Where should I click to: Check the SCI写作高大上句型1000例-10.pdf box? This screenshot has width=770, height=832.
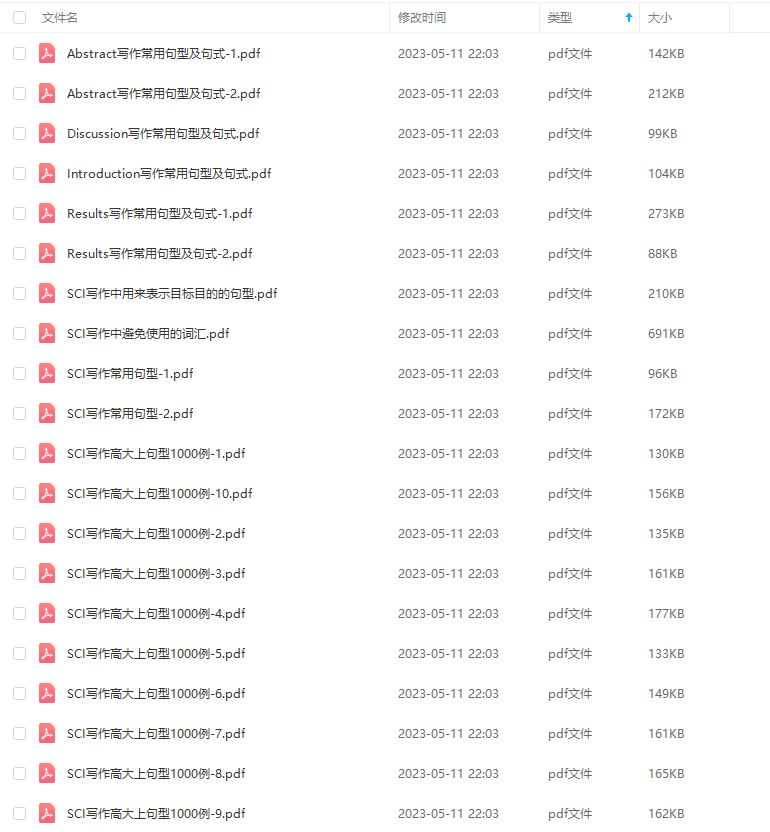coord(19,494)
